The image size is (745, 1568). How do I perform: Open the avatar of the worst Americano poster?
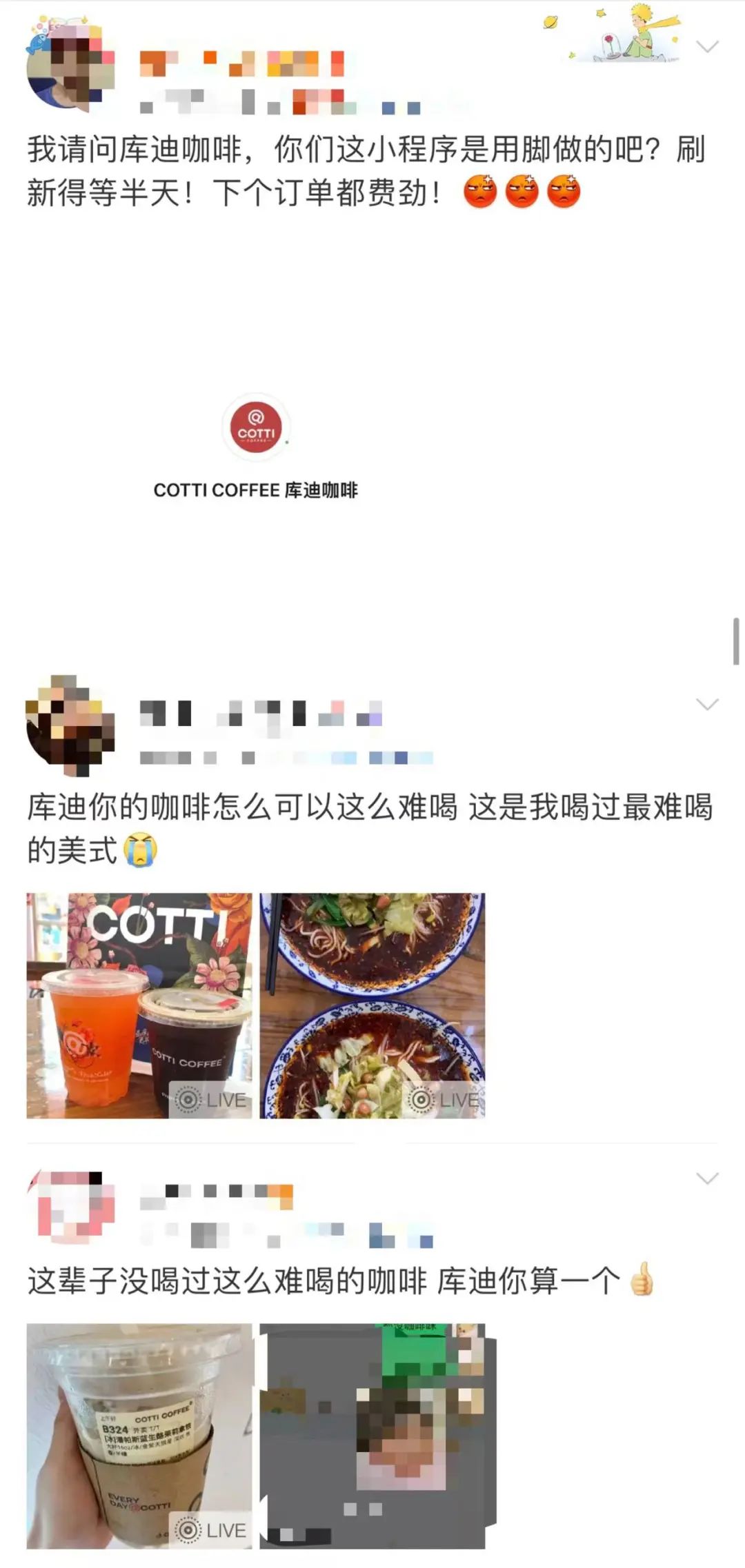(x=70, y=725)
